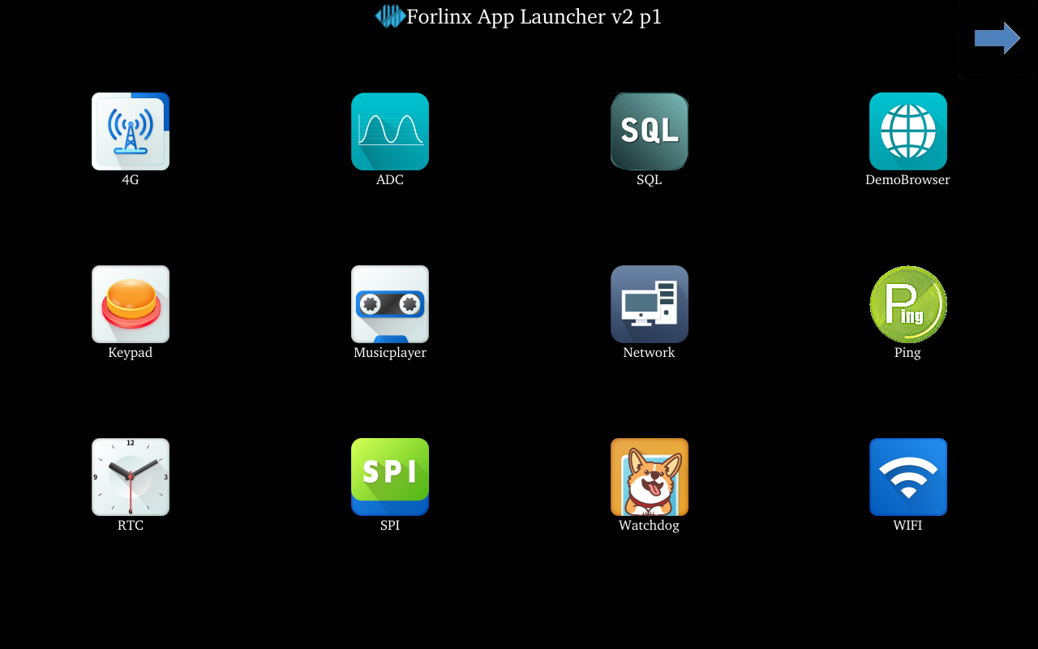Open the SQL app
Screen dimensions: 1038x649
pos(649,132)
